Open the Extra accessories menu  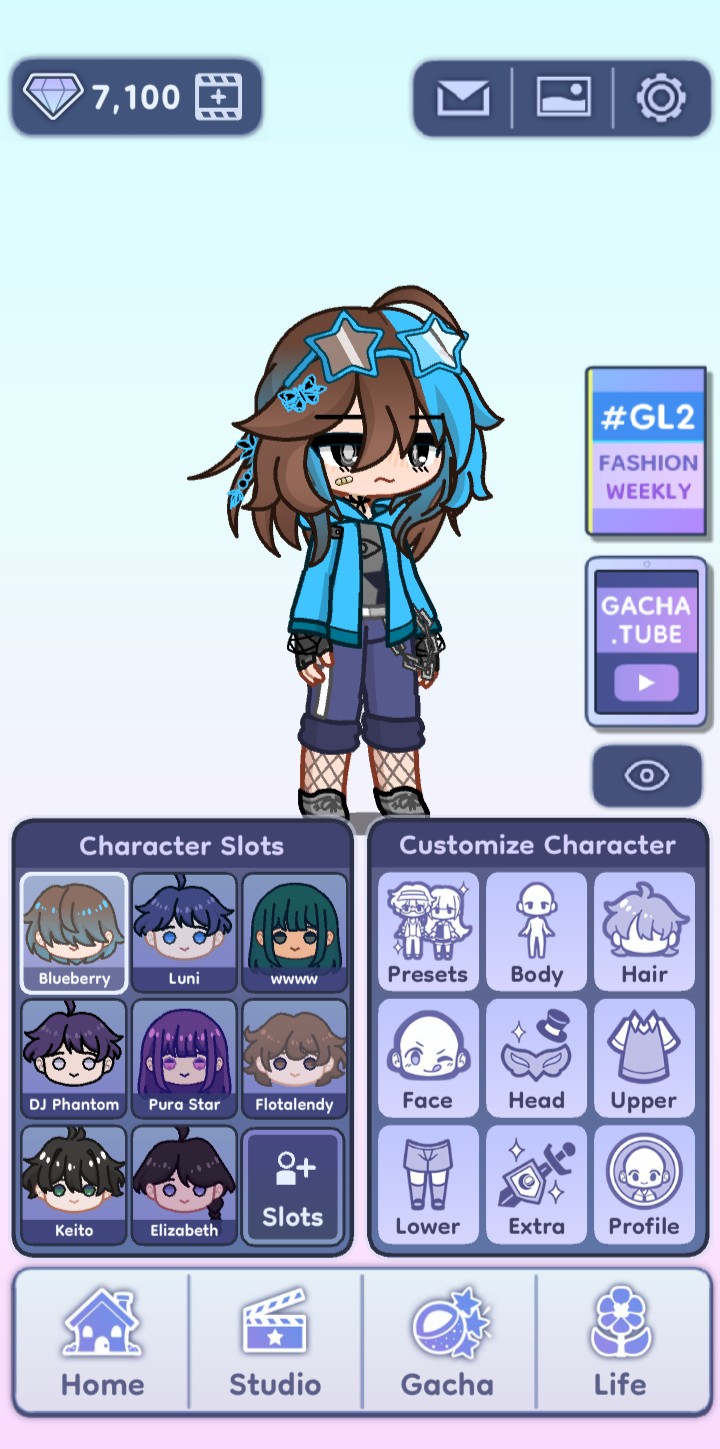536,1184
